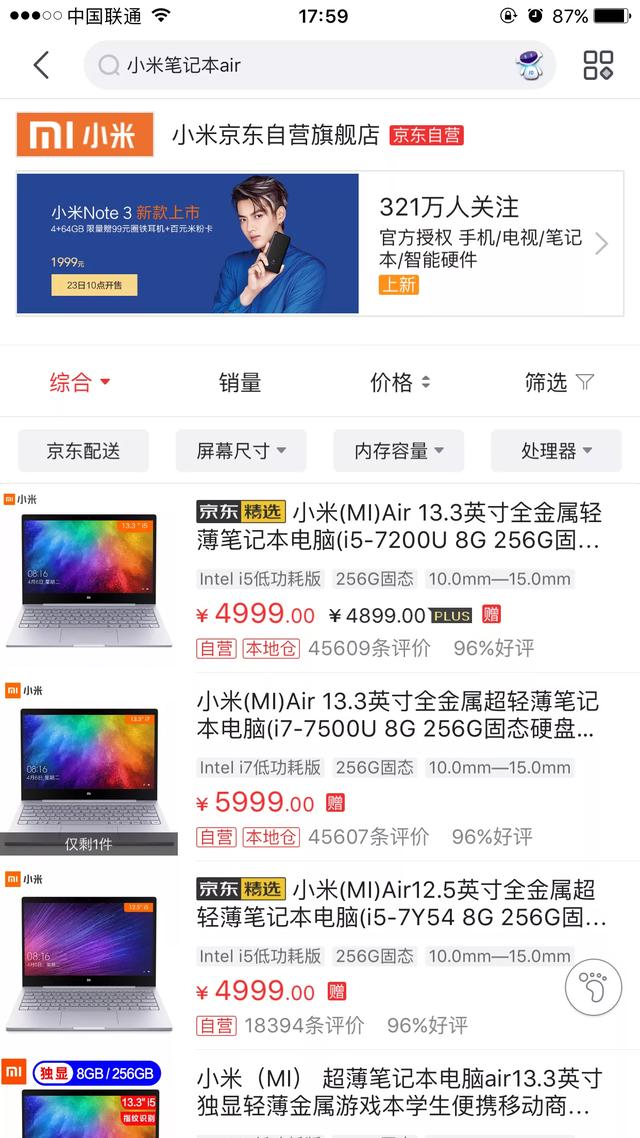Viewport: 640px width, 1138px height.
Task: Sort results by 价格
Action: [x=399, y=382]
